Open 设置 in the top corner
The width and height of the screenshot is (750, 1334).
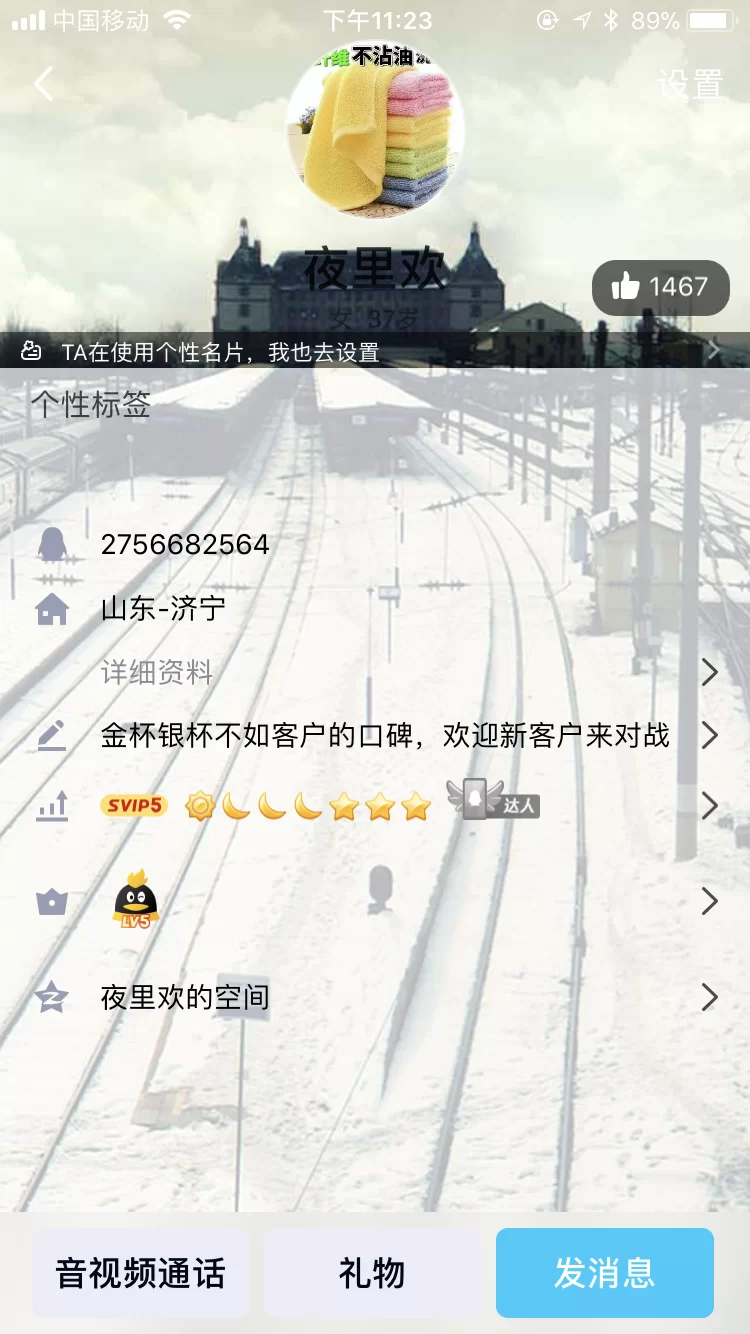(x=689, y=85)
